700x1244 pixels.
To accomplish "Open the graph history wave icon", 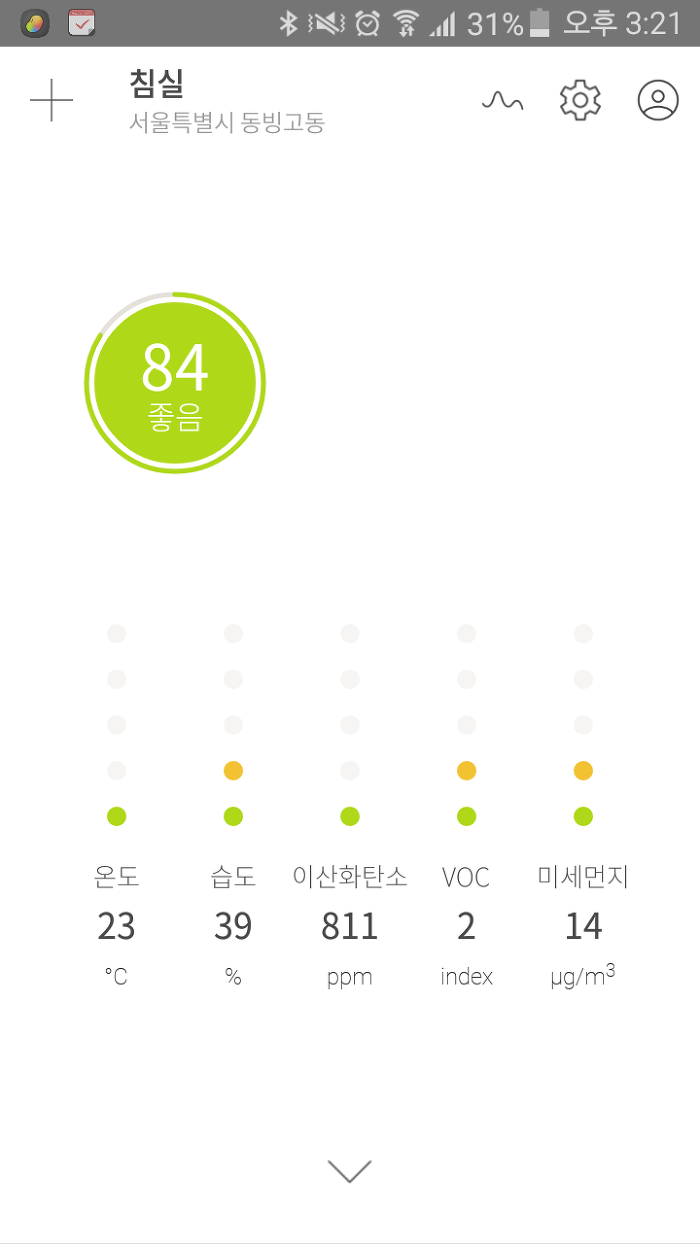I will pyautogui.click(x=502, y=101).
